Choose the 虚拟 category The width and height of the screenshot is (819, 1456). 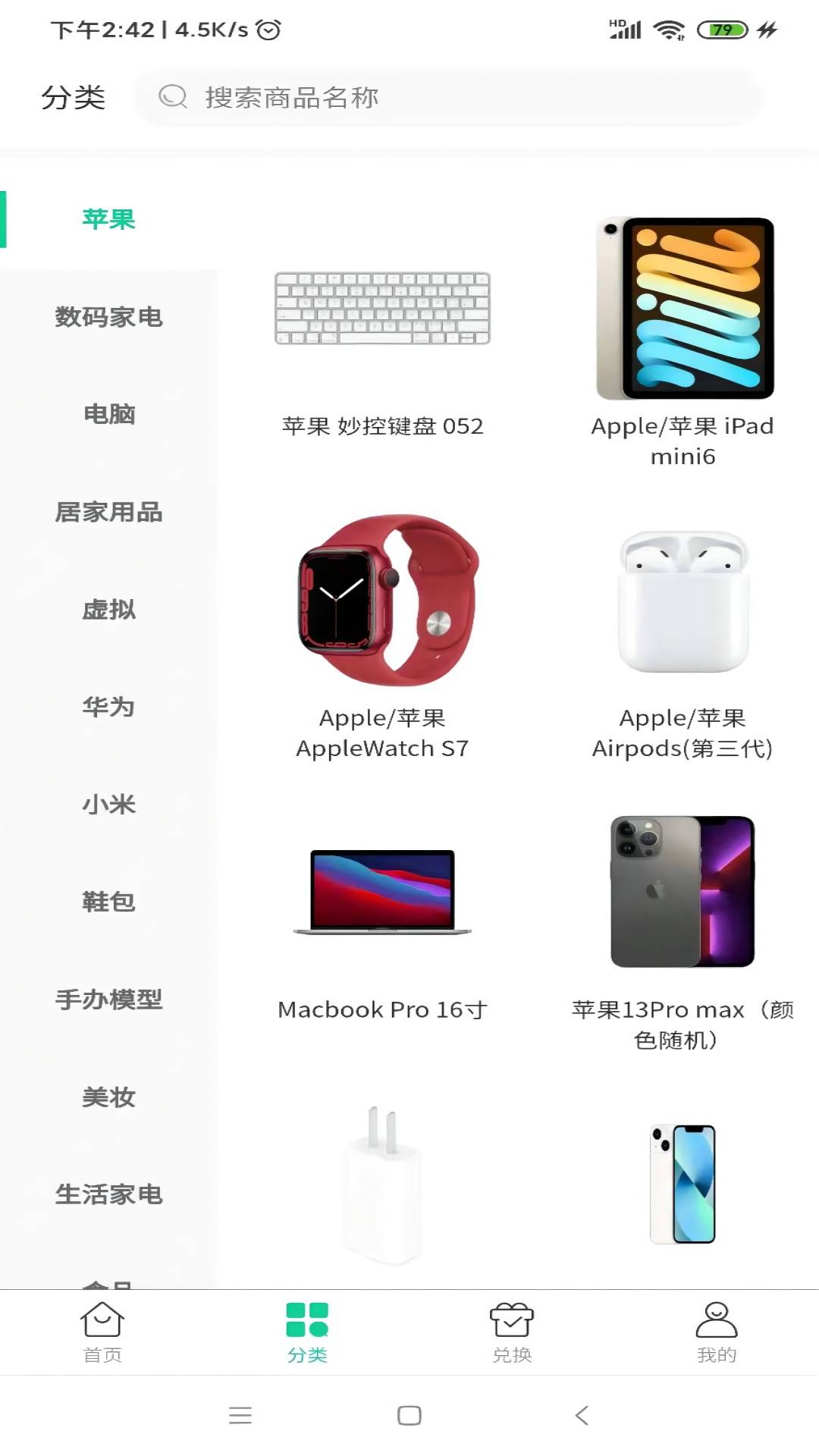[x=109, y=609]
